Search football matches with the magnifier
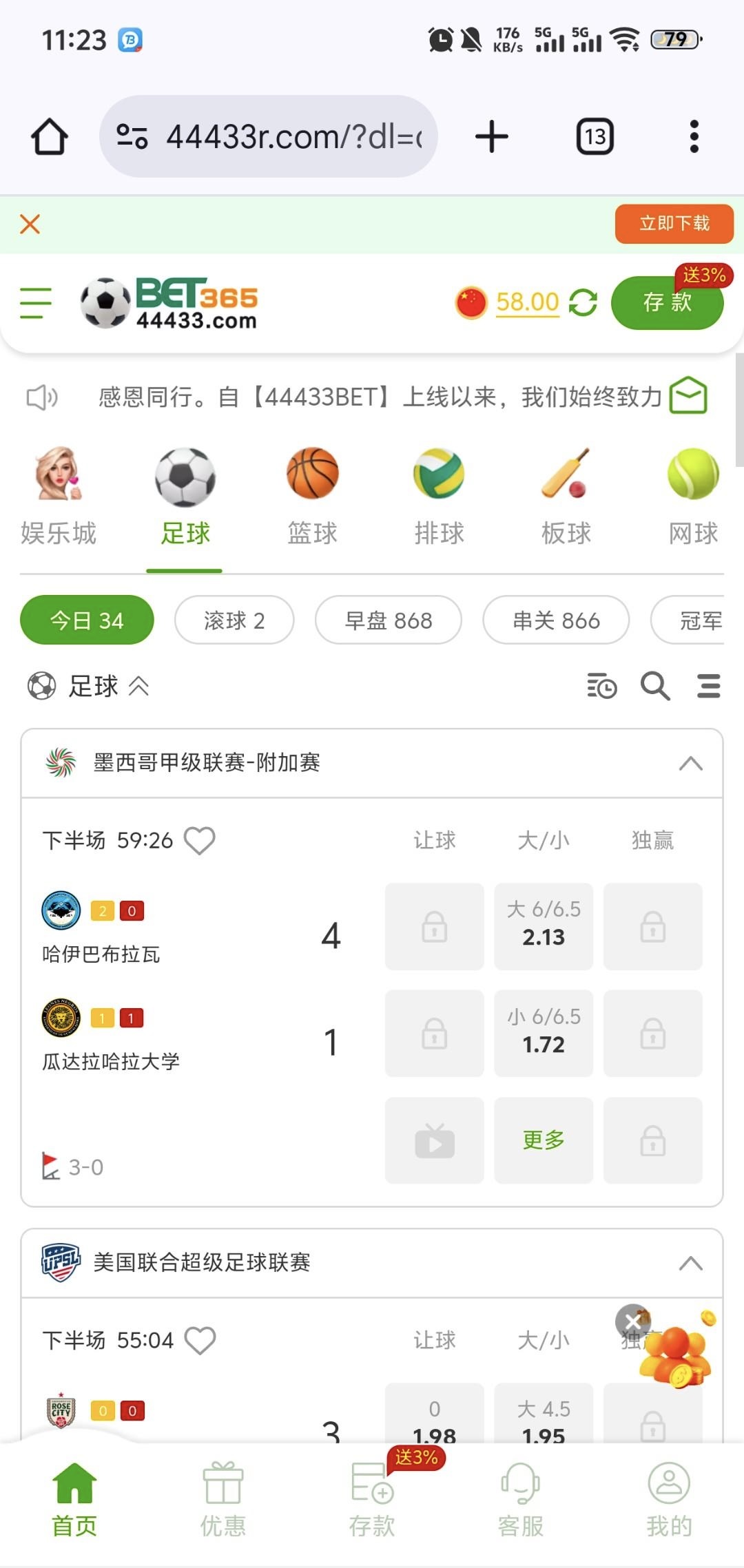Image resolution: width=744 pixels, height=1568 pixels. (x=655, y=686)
